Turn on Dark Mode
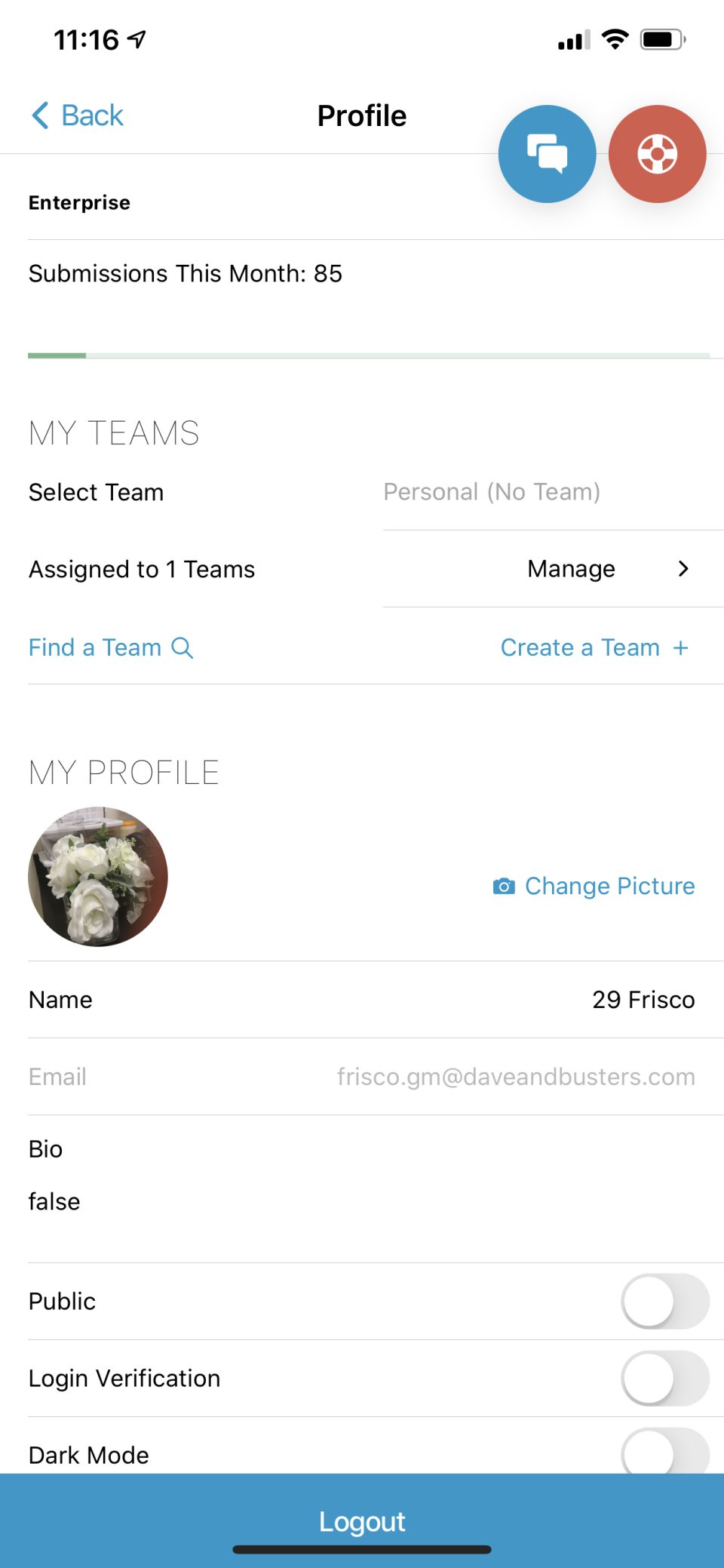Viewport: 724px width, 1568px height. 664,1453
